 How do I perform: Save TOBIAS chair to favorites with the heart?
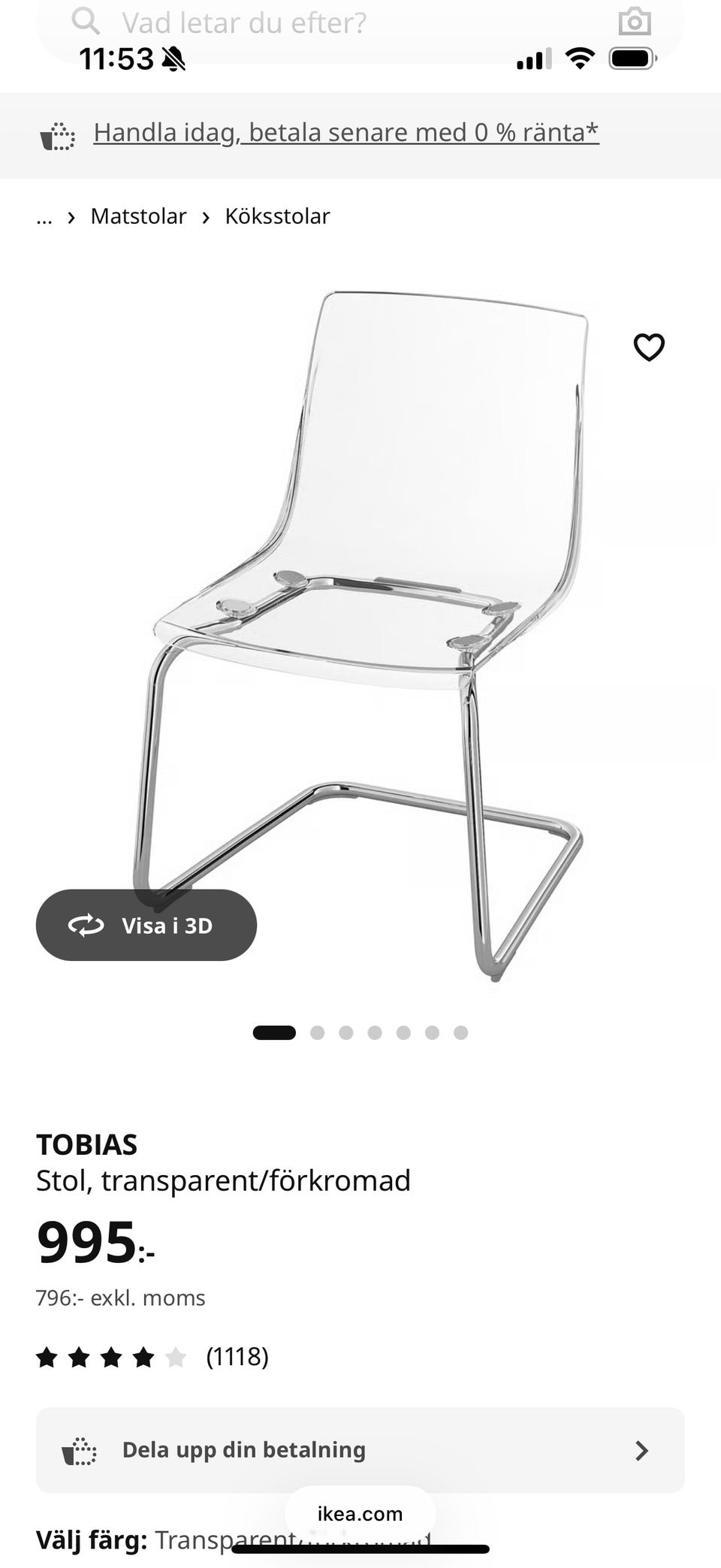(x=649, y=347)
